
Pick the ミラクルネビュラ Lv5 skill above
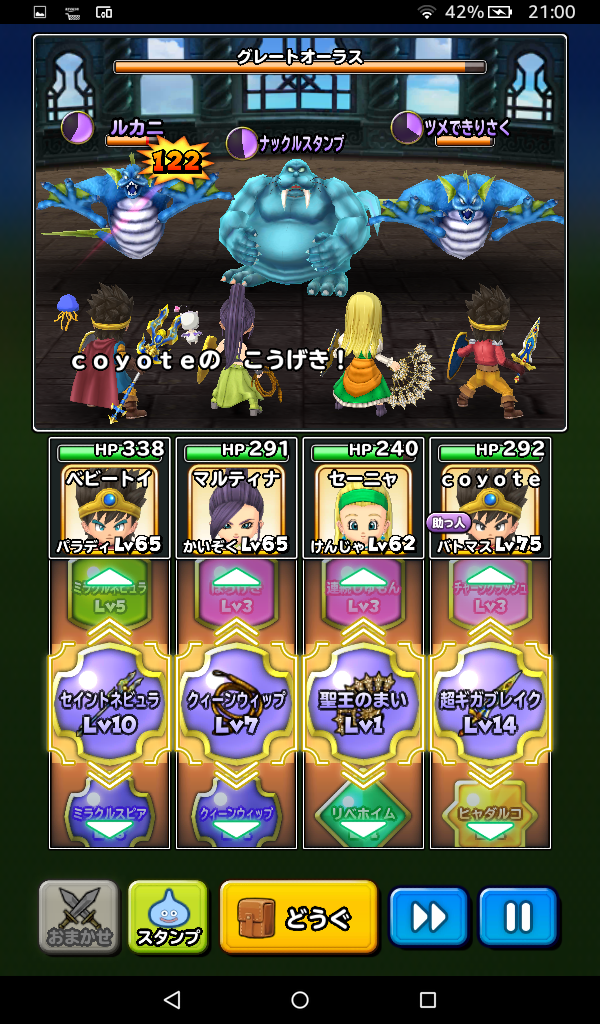[x=110, y=588]
